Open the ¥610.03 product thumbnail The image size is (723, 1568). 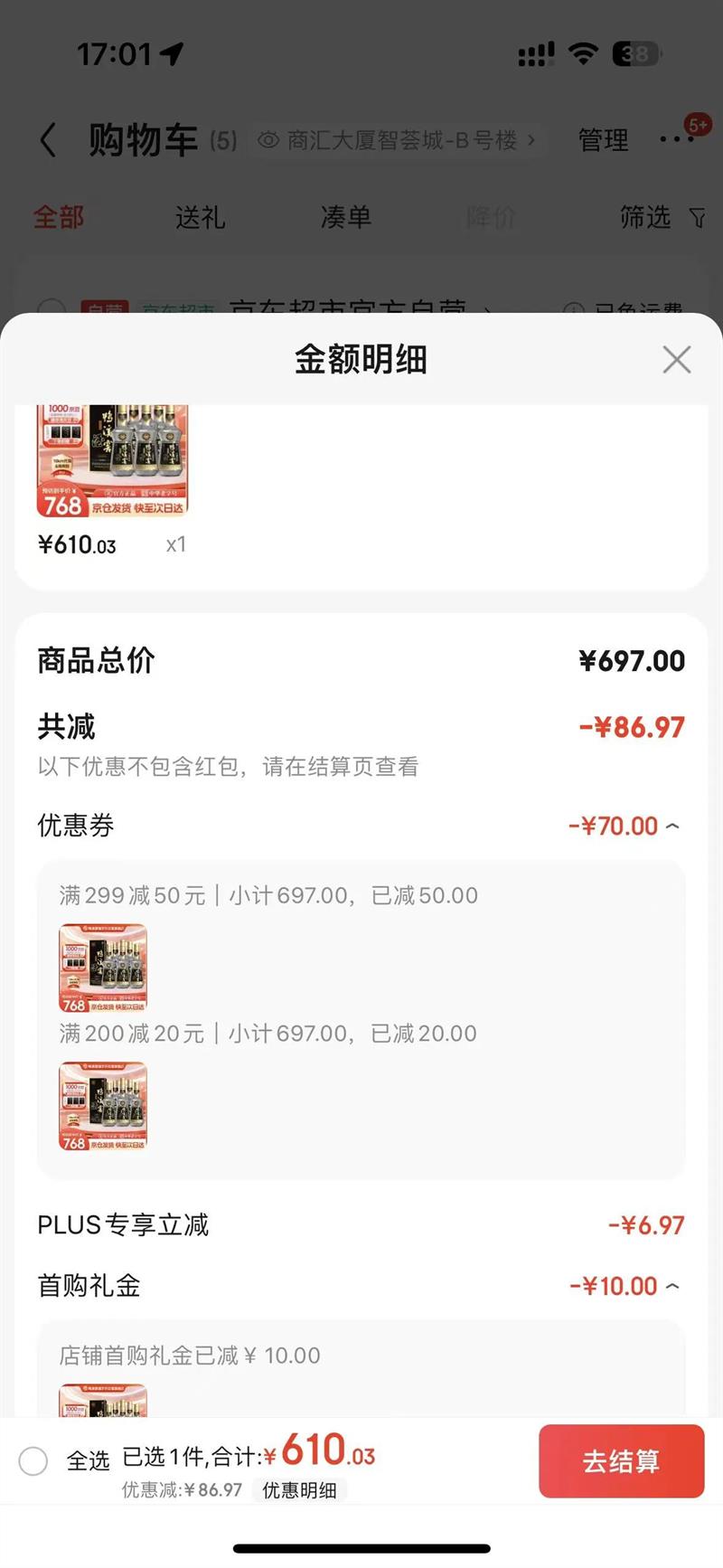(112, 461)
